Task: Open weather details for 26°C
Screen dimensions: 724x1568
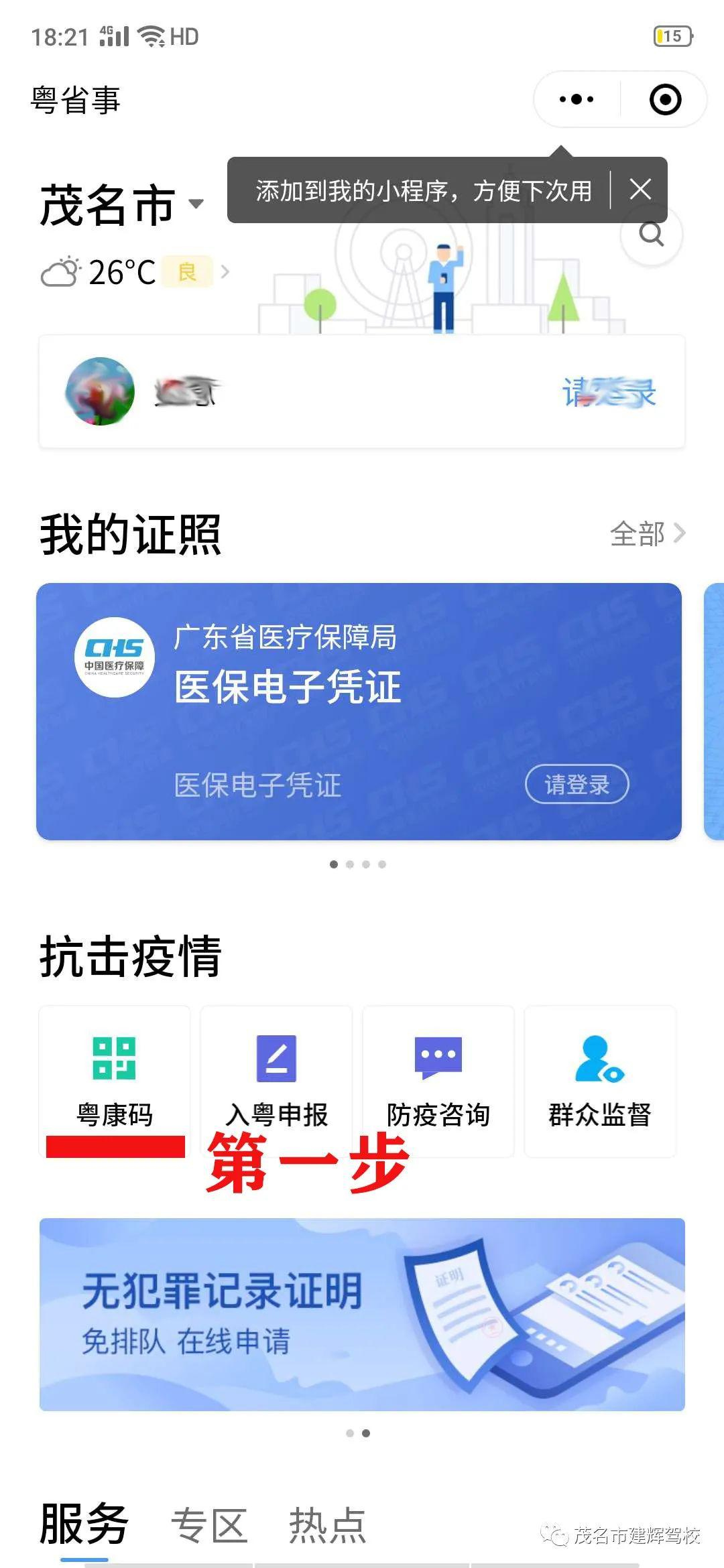Action: [x=135, y=272]
